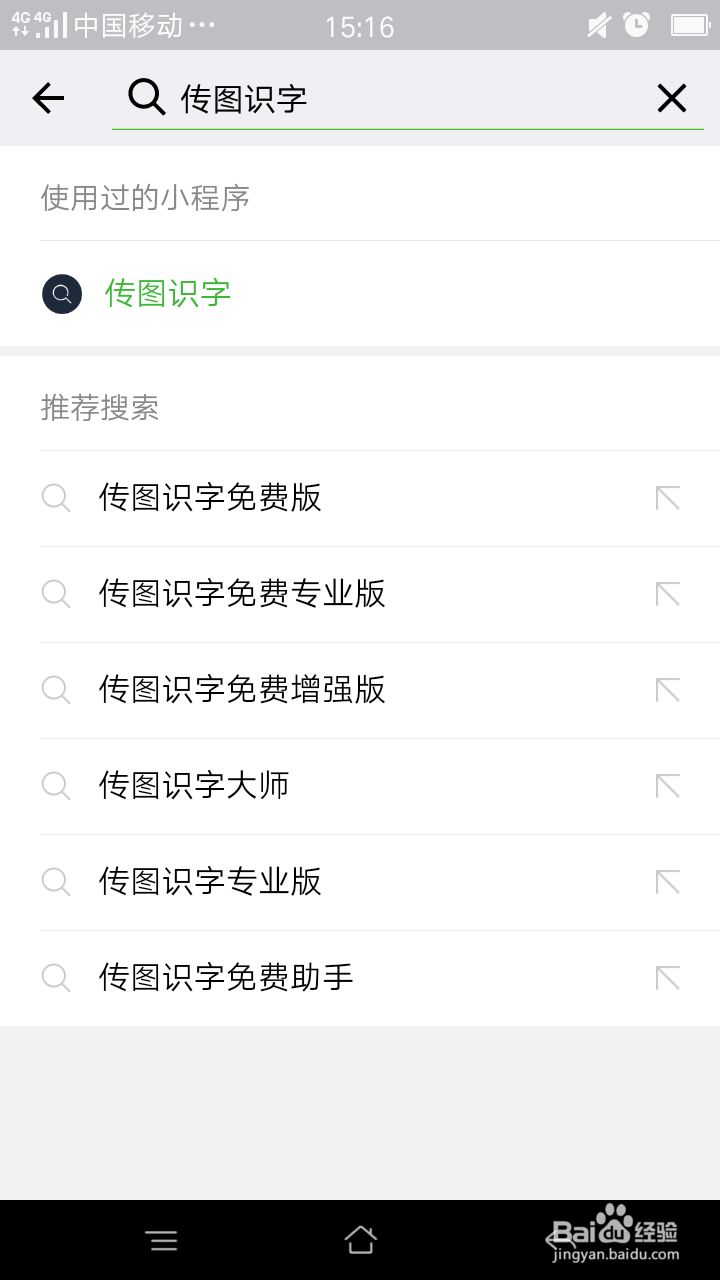
Task: Clear the search with the X button
Action: click(x=671, y=97)
